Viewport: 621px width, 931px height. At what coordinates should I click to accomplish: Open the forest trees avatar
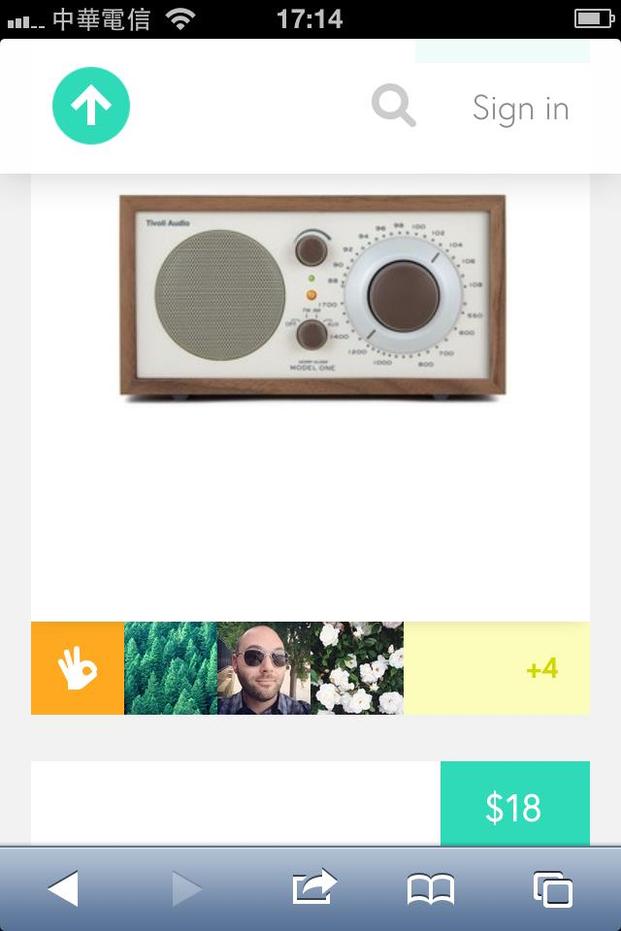(x=170, y=668)
